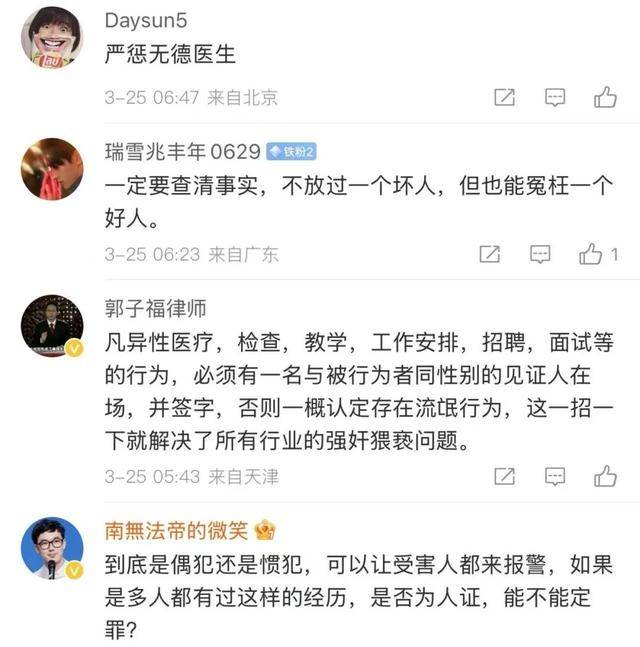
Task: Like 瑞雪兆丰年0629's comment
Action: (x=591, y=254)
